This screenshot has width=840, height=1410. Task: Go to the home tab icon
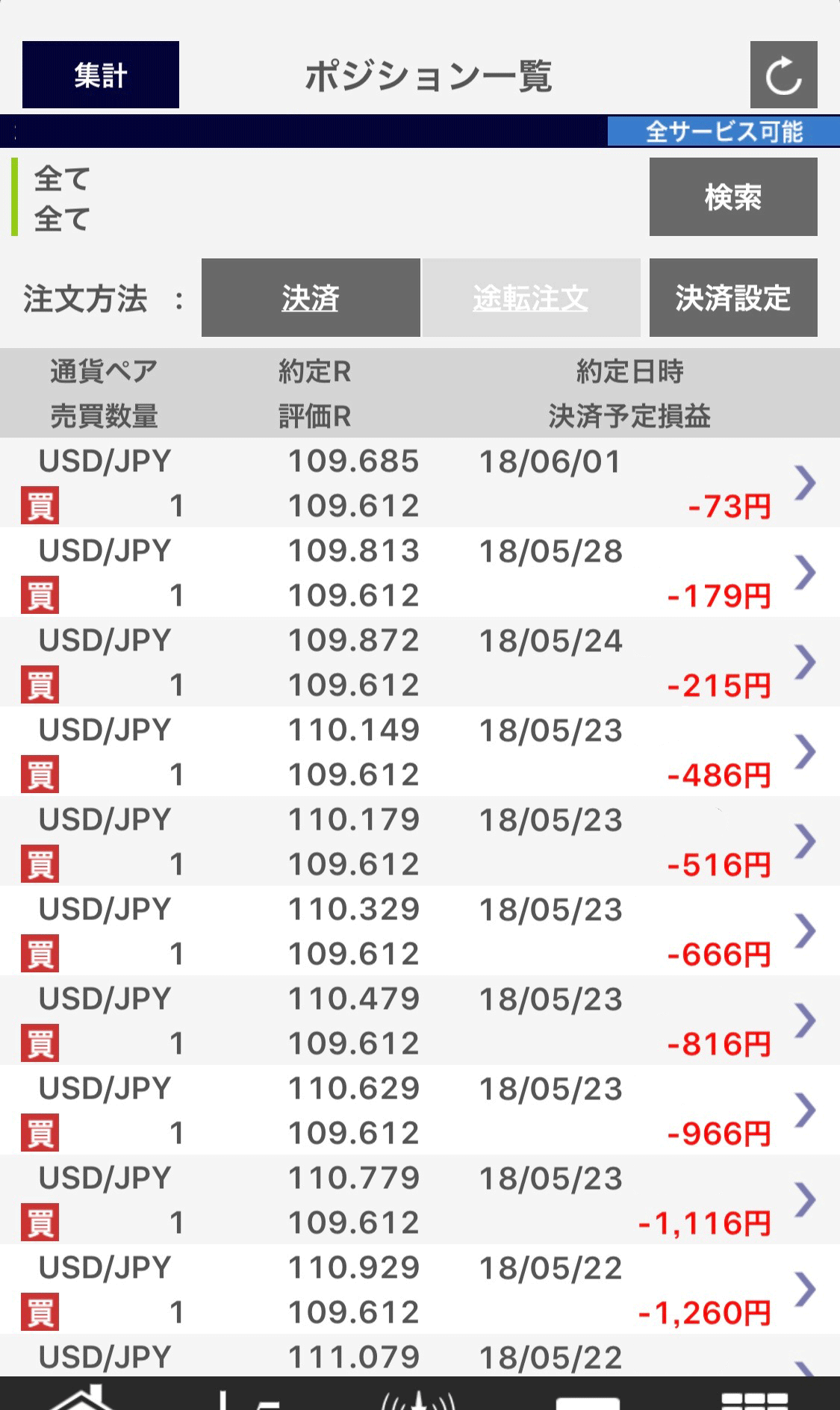tap(84, 1395)
